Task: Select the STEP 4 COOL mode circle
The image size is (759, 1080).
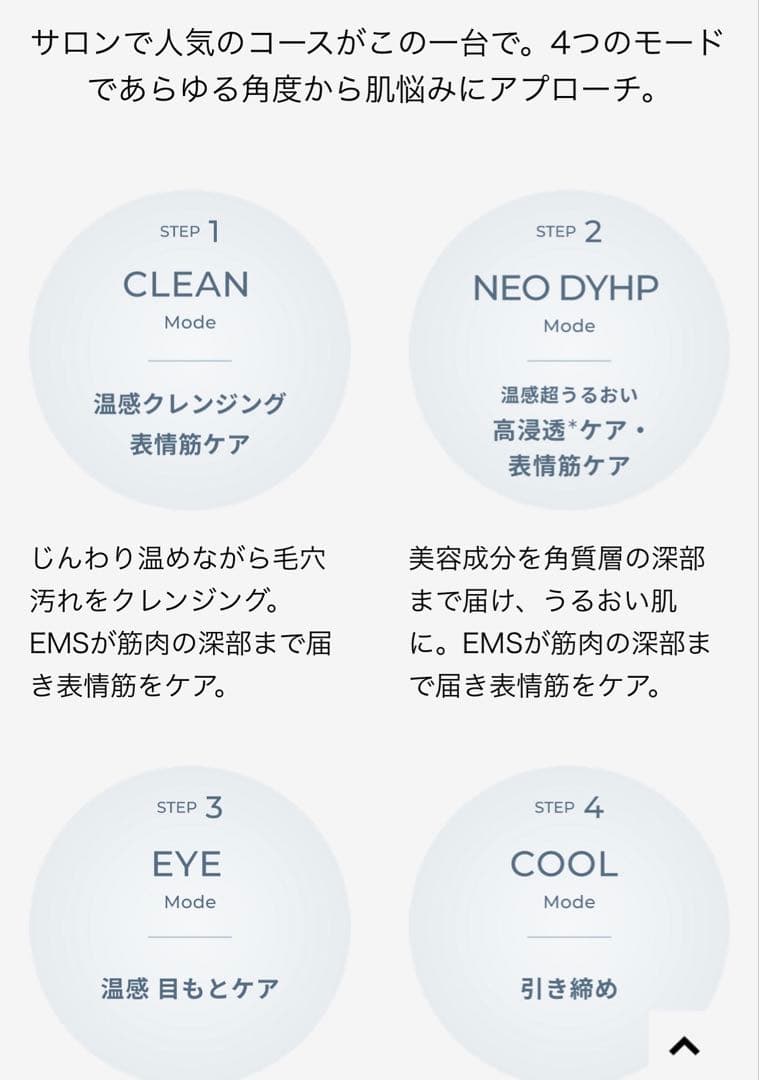Action: pos(568,920)
